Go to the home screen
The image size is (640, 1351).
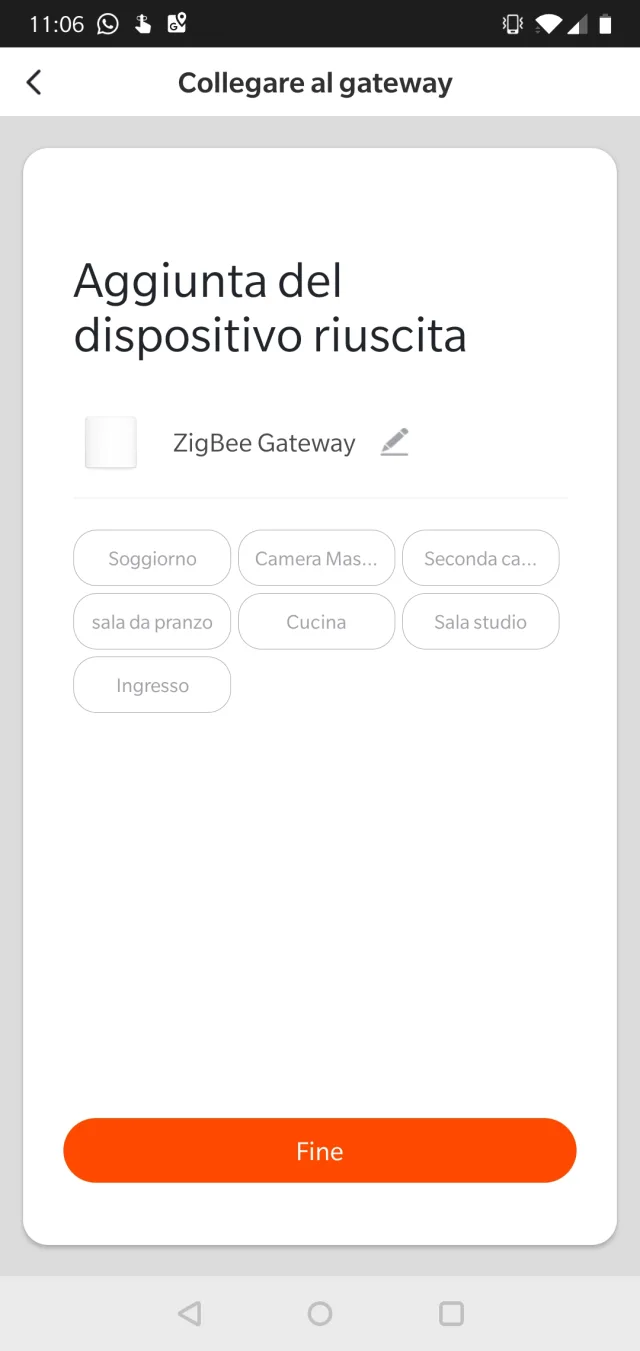coord(320,1313)
